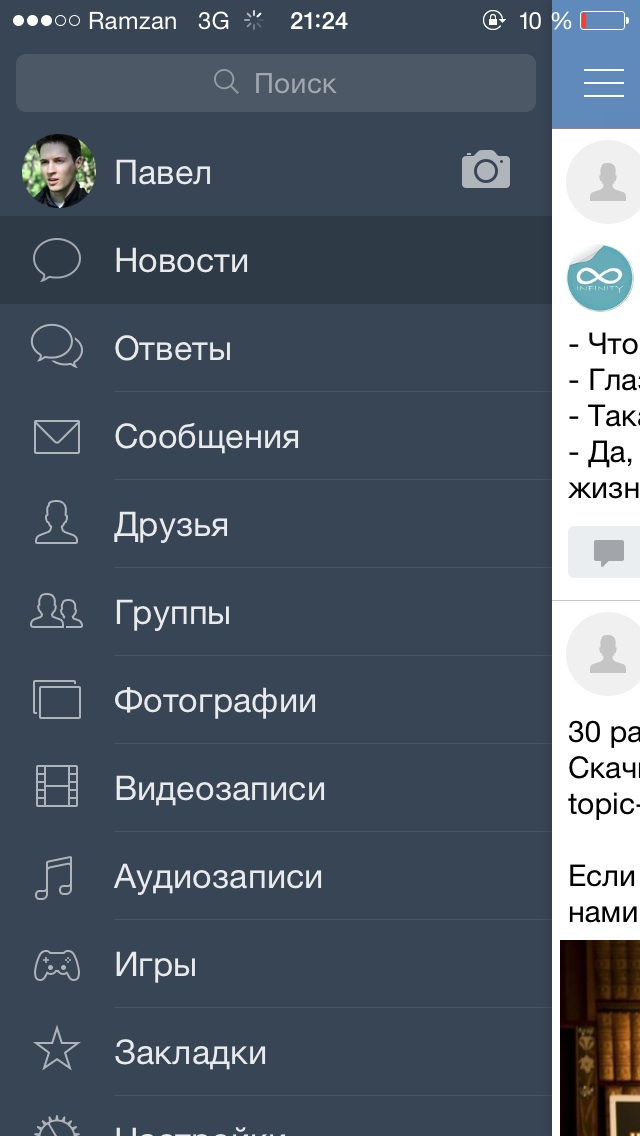Close the side menu via hamburger button

(603, 82)
